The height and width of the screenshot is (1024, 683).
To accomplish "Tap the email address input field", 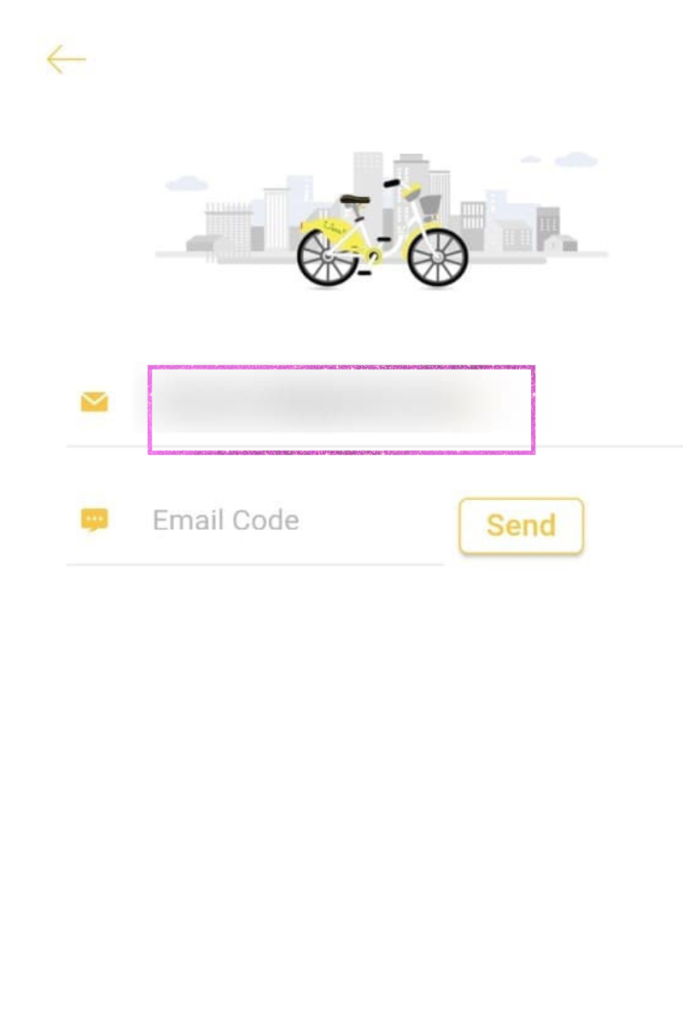I will pyautogui.click(x=341, y=409).
